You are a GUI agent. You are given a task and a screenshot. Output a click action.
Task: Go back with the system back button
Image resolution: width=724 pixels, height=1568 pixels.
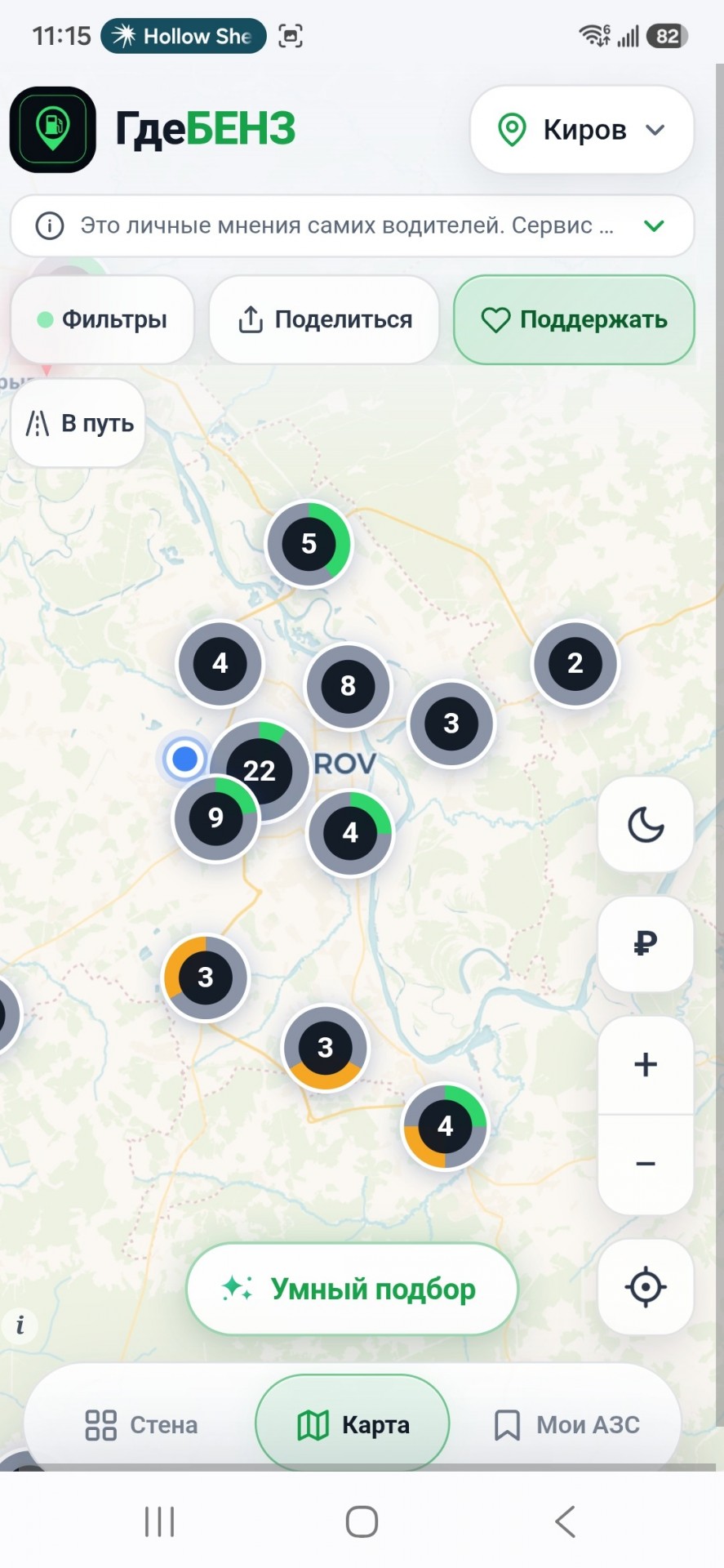click(x=565, y=1521)
